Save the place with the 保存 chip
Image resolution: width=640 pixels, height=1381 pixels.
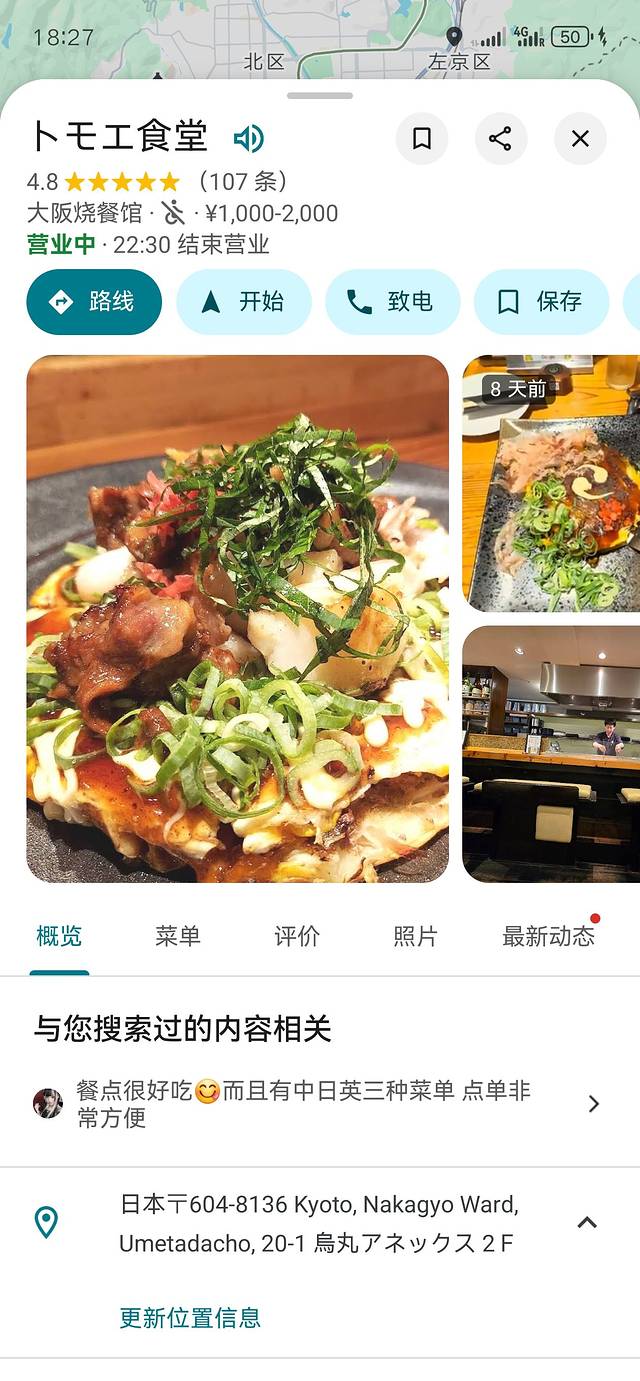click(x=541, y=302)
